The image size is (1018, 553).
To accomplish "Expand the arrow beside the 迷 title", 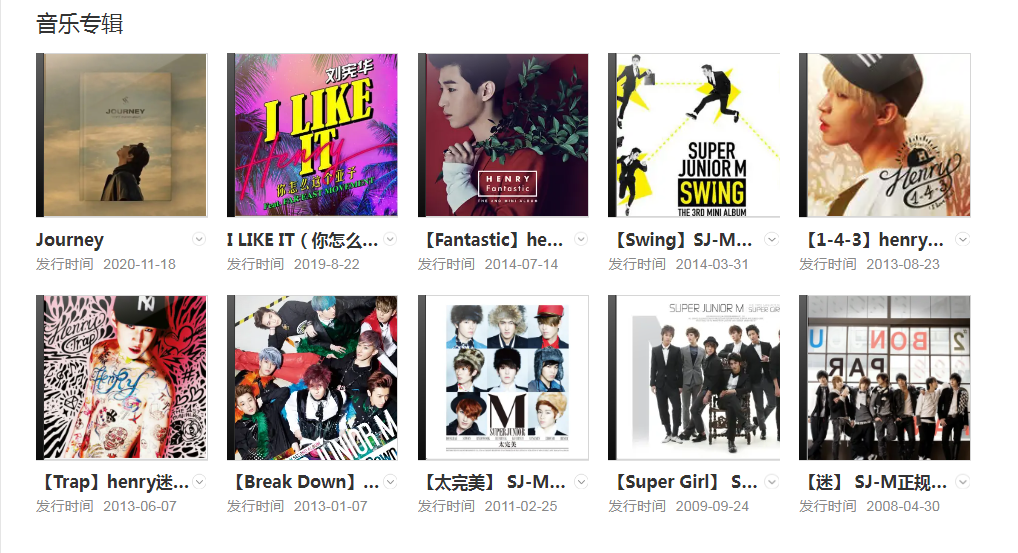I will pos(962,481).
